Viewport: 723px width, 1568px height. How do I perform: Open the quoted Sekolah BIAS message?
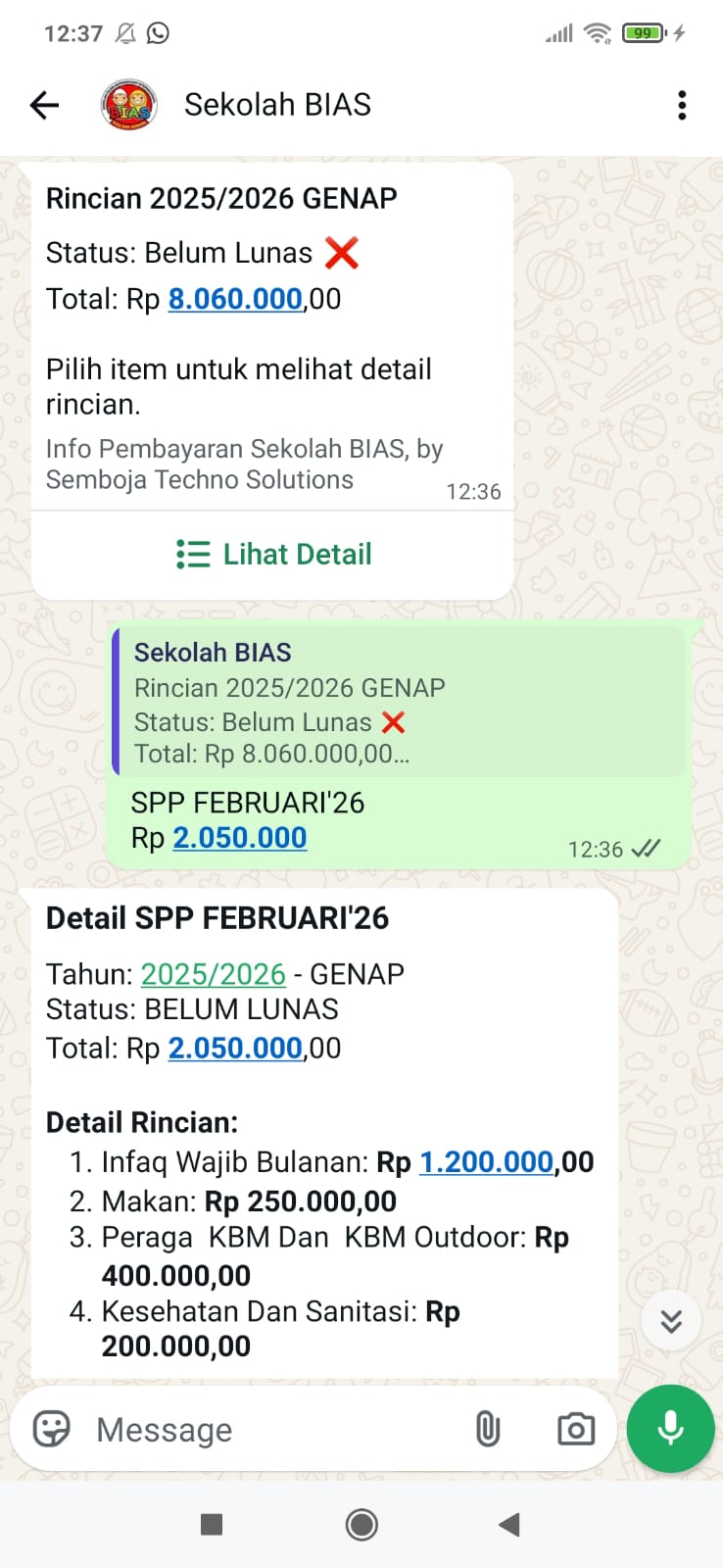pyautogui.click(x=399, y=703)
